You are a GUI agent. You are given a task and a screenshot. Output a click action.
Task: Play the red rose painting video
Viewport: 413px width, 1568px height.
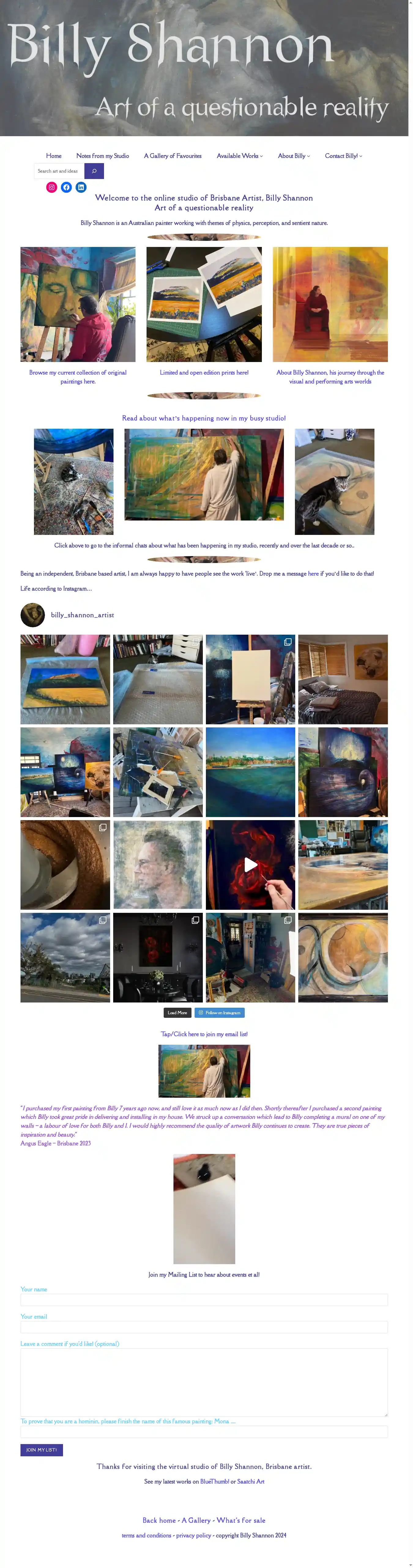pyautogui.click(x=250, y=864)
